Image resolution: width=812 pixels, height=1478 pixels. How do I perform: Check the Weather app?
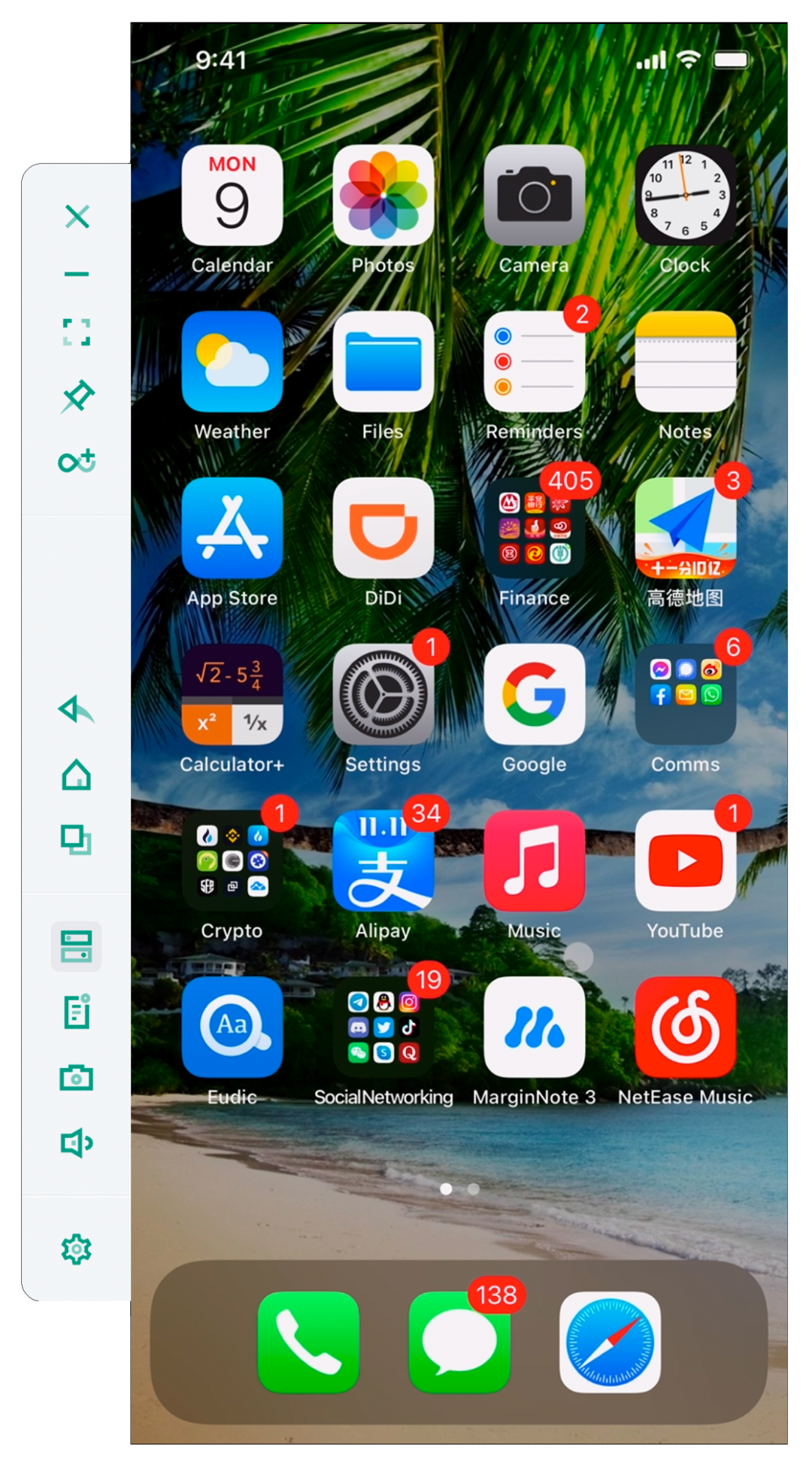pyautogui.click(x=232, y=362)
